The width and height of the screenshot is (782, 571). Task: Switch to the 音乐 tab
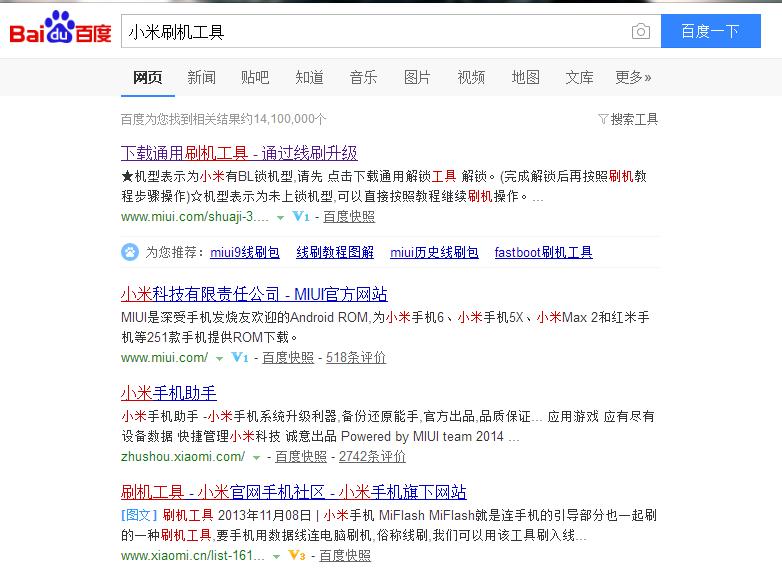pyautogui.click(x=363, y=77)
